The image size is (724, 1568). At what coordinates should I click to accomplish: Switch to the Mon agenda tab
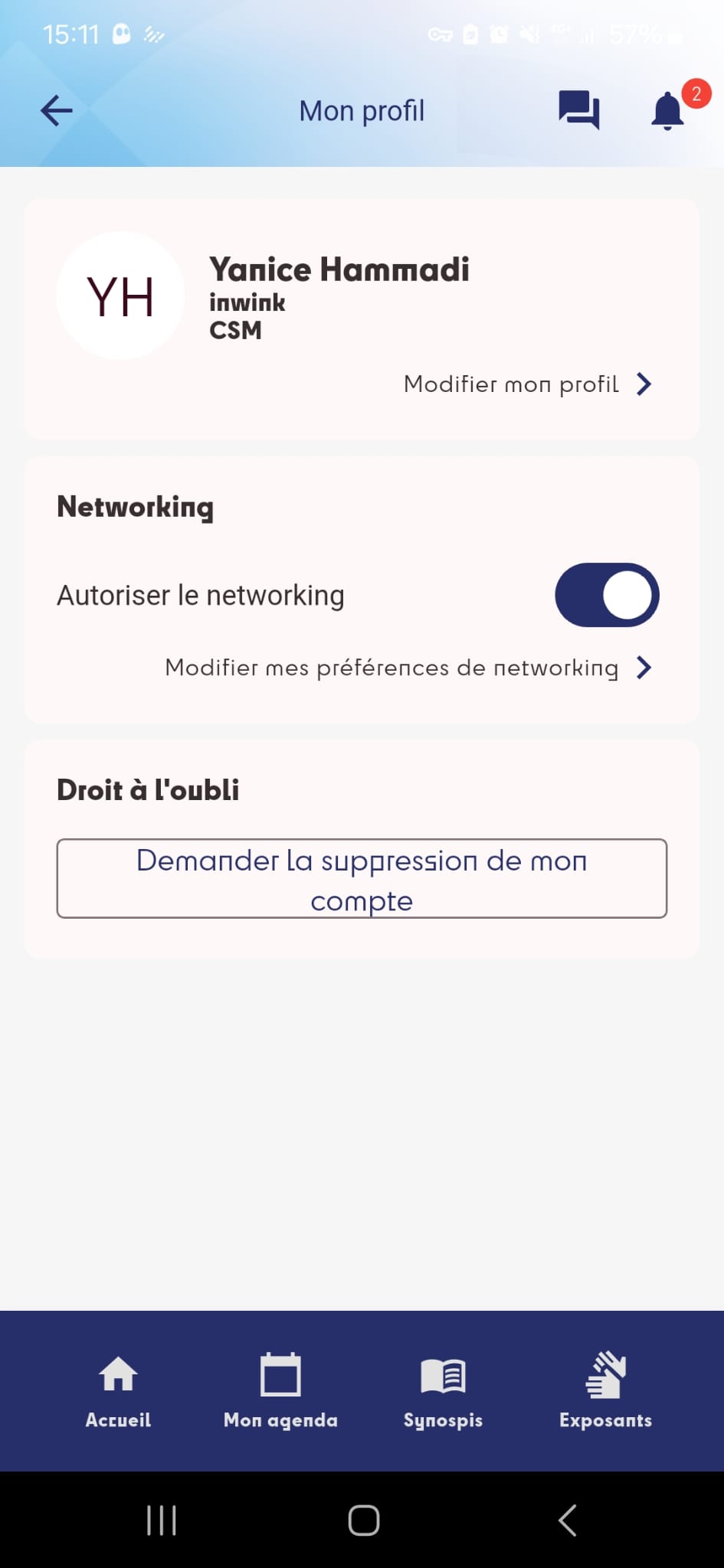(280, 1391)
